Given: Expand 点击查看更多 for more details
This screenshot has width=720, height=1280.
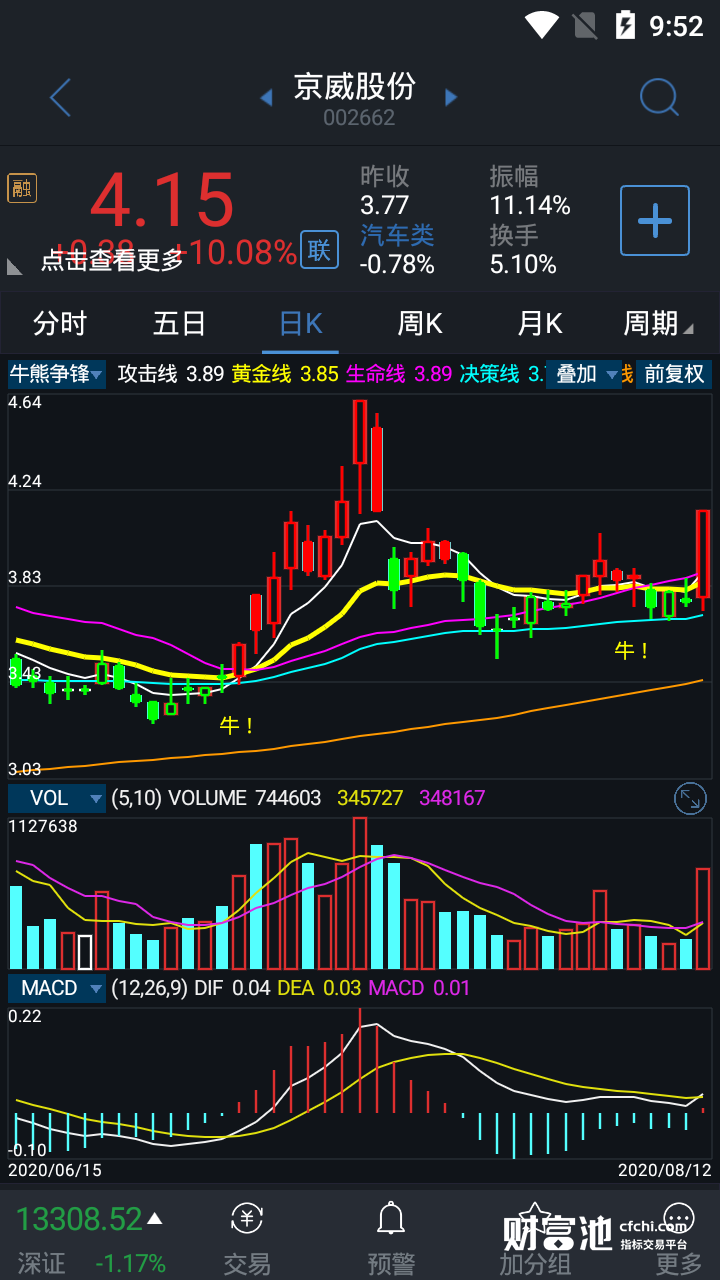Looking at the screenshot, I should coord(112,260).
